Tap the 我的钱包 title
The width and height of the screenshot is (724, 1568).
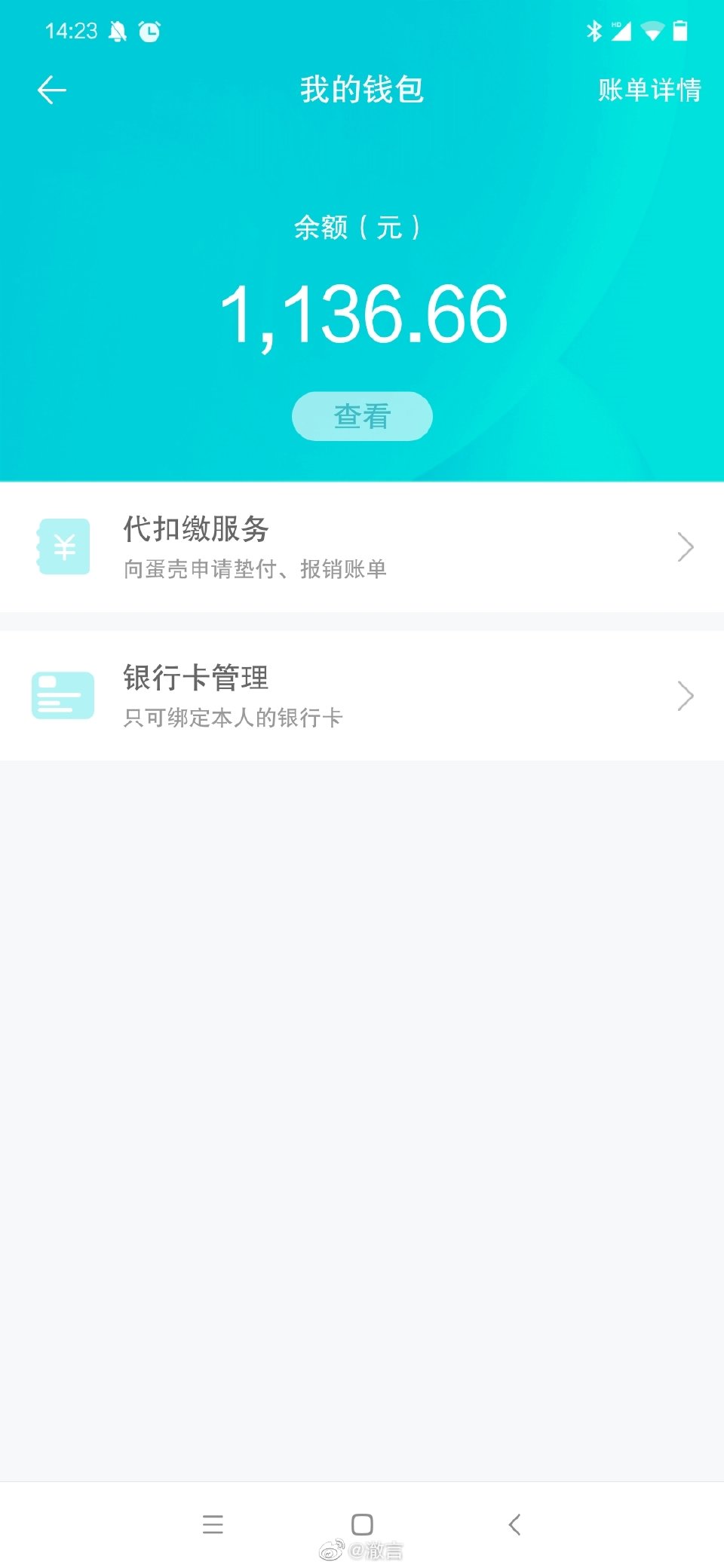point(361,89)
